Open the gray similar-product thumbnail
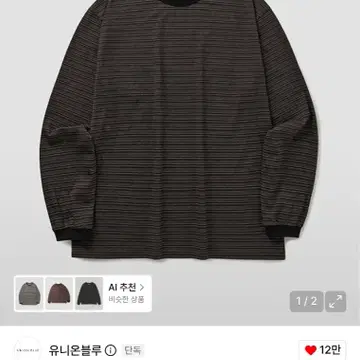The image size is (360, 360). [29, 293]
